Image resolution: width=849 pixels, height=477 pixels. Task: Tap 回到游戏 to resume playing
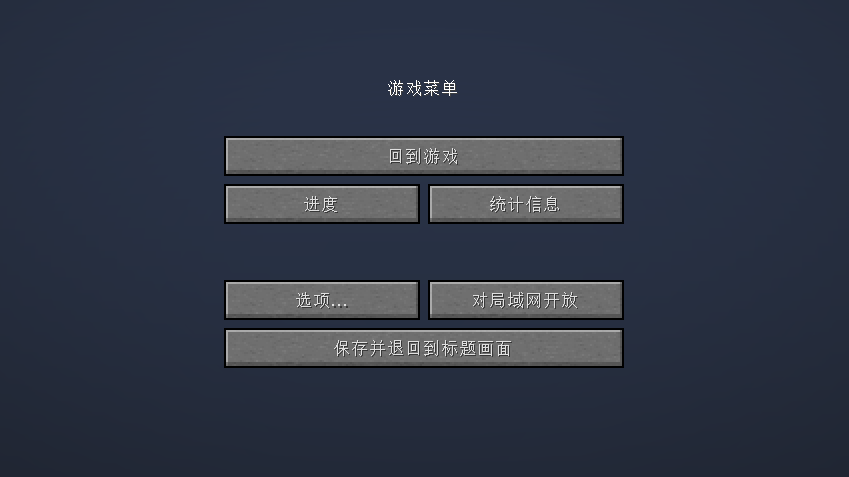pyautogui.click(x=424, y=156)
